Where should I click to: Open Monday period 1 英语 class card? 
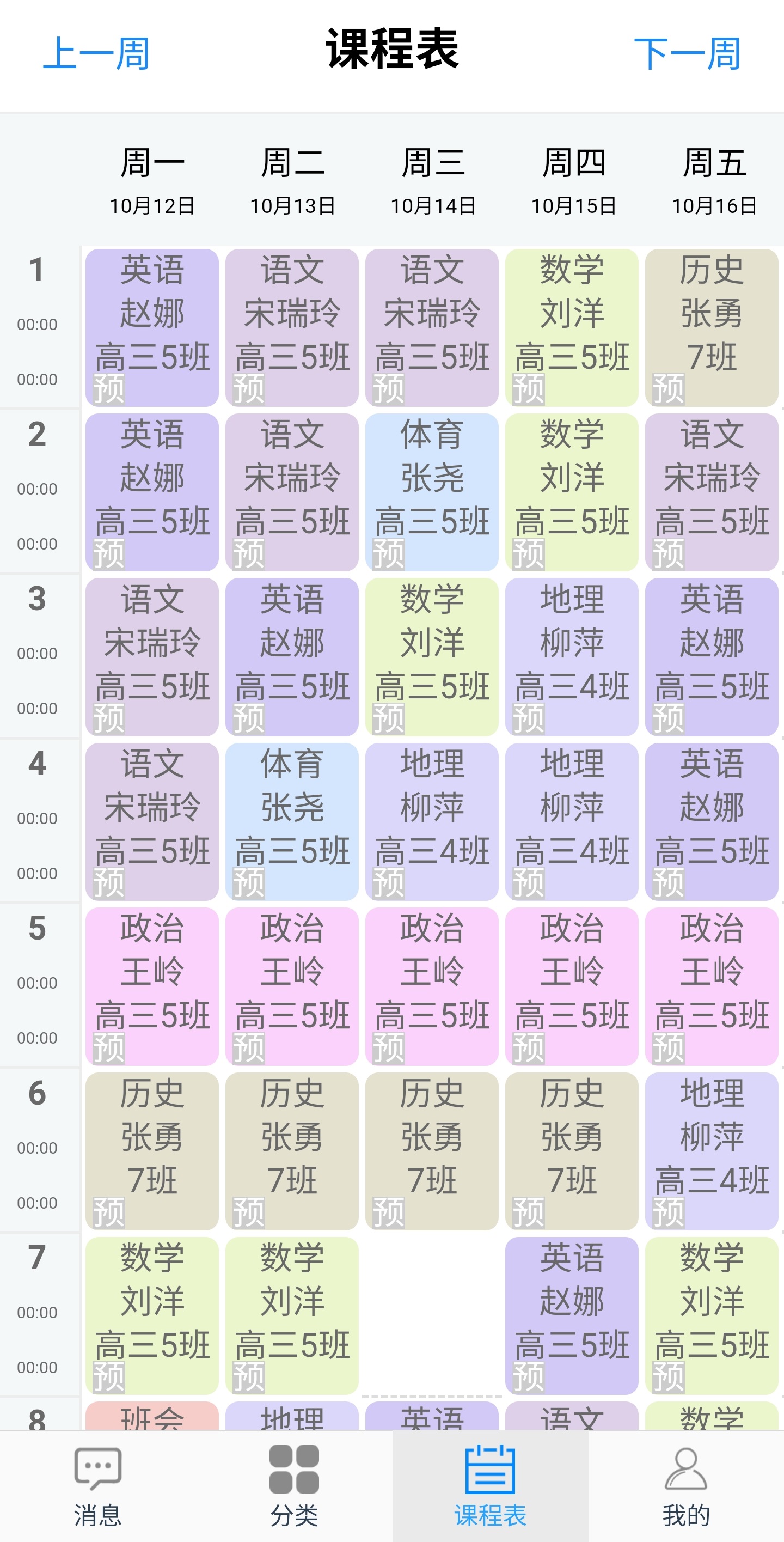[152, 327]
